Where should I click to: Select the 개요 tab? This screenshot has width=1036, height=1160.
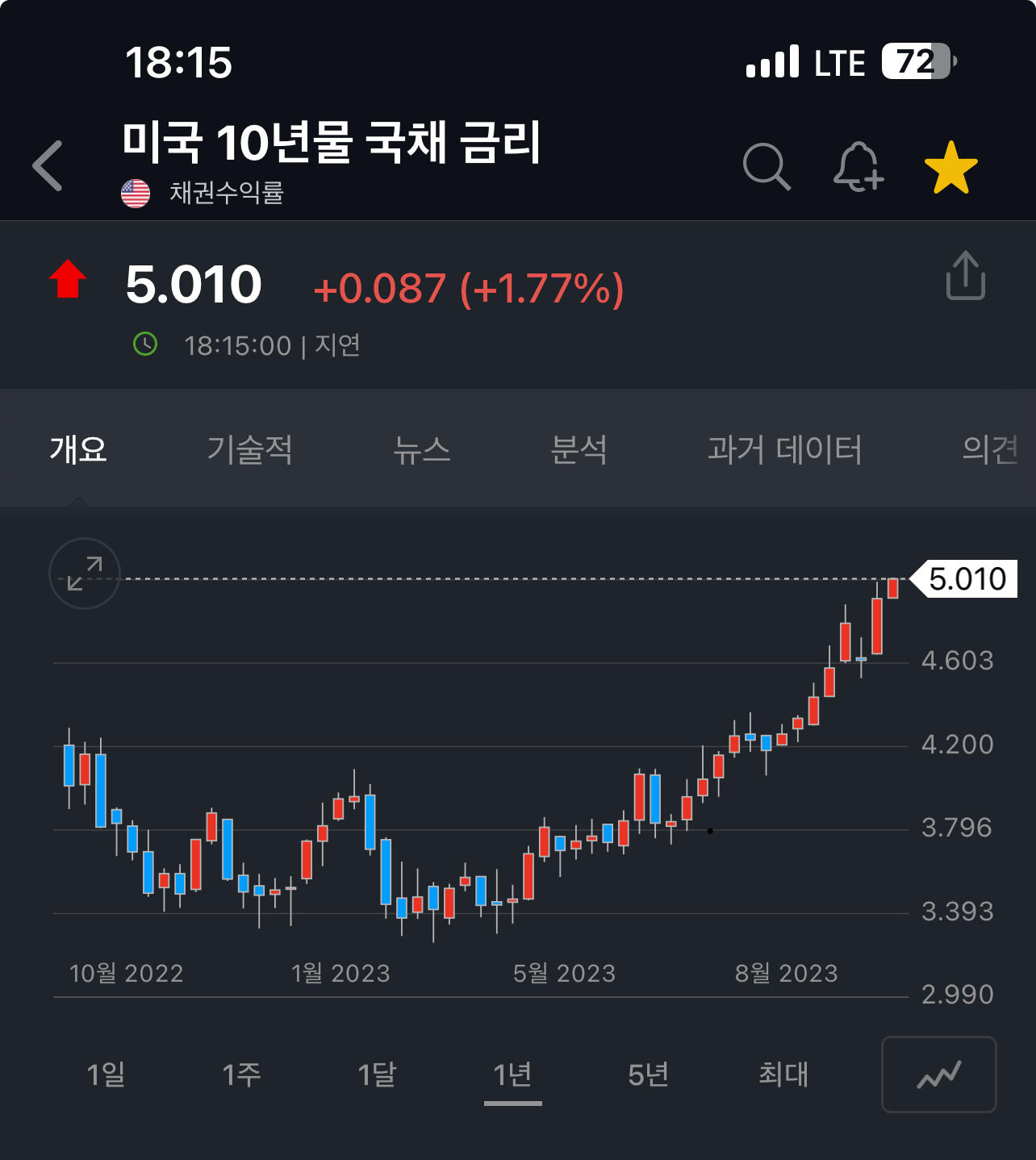tap(78, 449)
